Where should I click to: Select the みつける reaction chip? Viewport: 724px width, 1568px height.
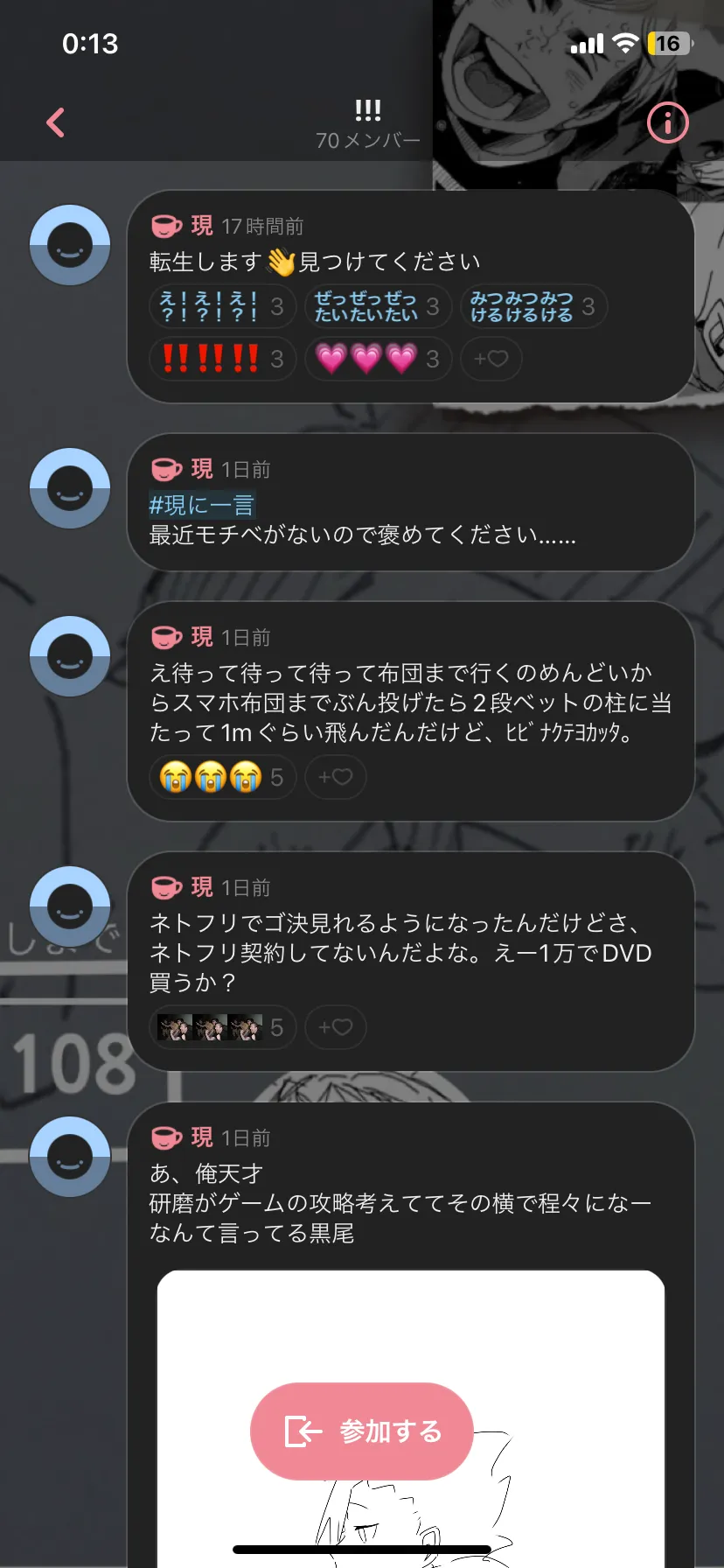click(533, 306)
